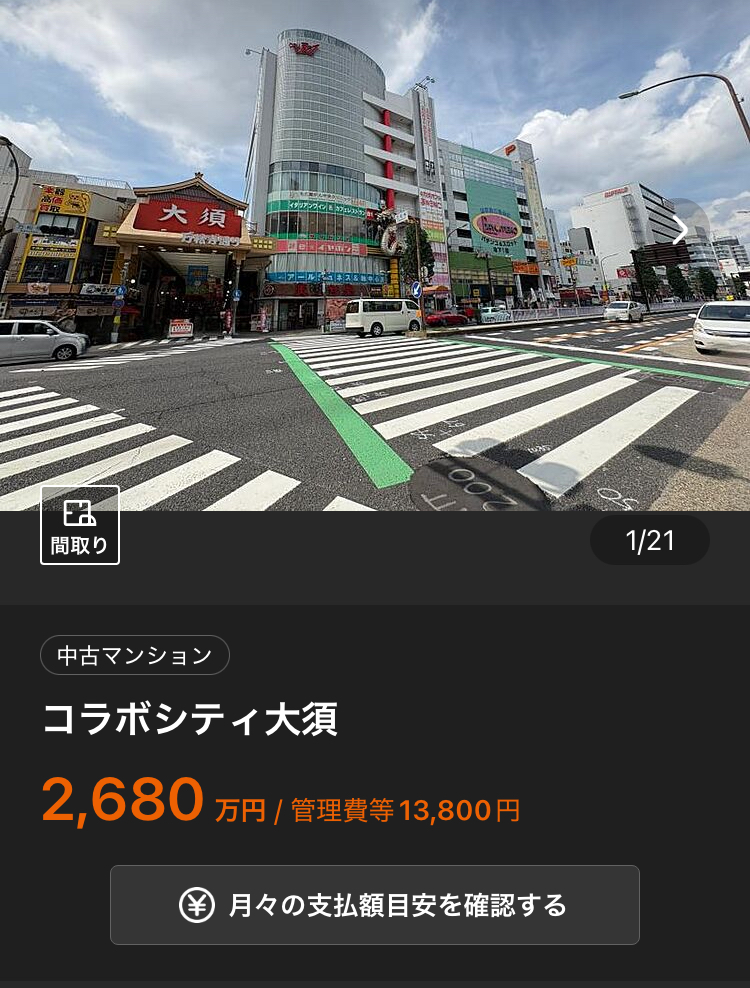The height and width of the screenshot is (988, 750).
Task: Show the next property photo
Action: 680,230
